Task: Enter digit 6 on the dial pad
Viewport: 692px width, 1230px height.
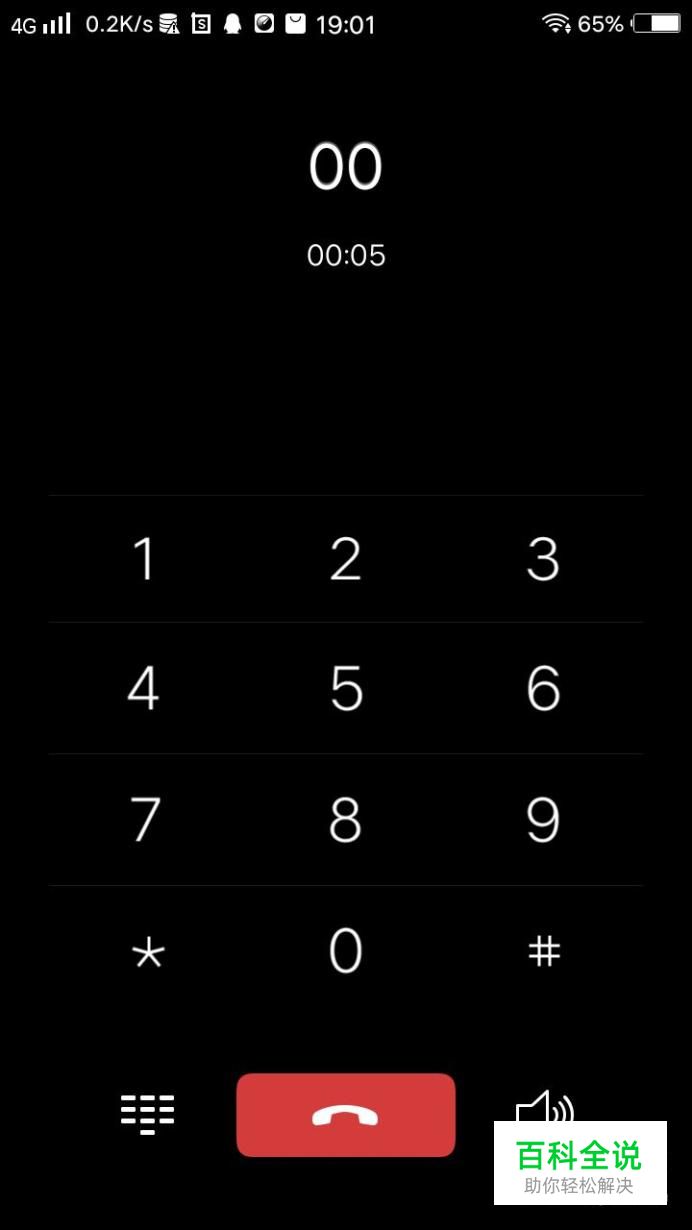Action: pos(543,688)
